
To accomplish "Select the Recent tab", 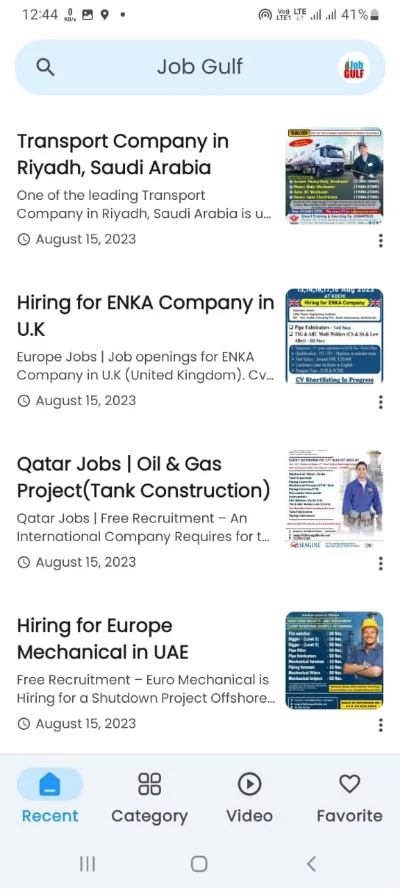I will tap(50, 797).
